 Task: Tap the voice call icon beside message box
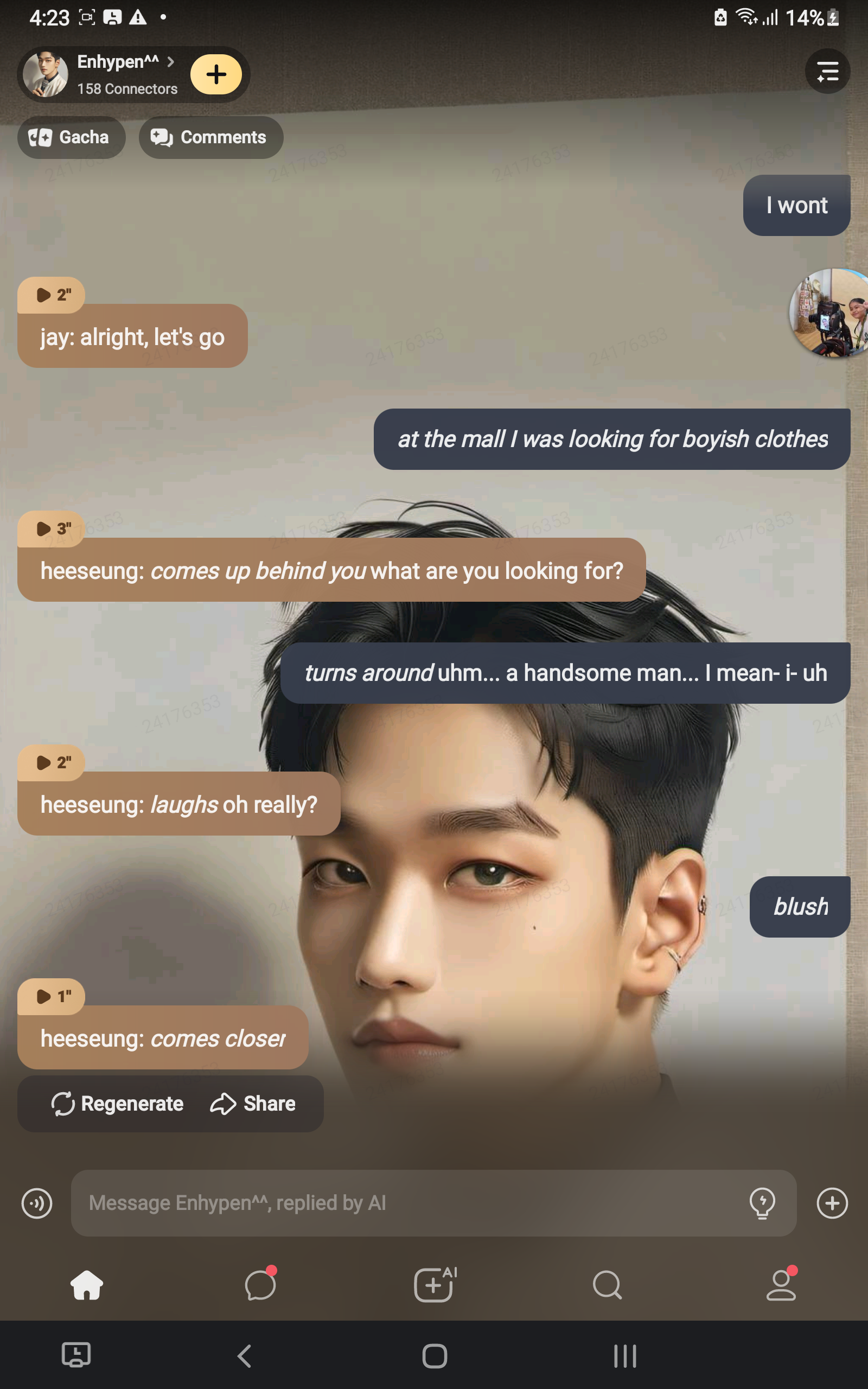pyautogui.click(x=37, y=1202)
